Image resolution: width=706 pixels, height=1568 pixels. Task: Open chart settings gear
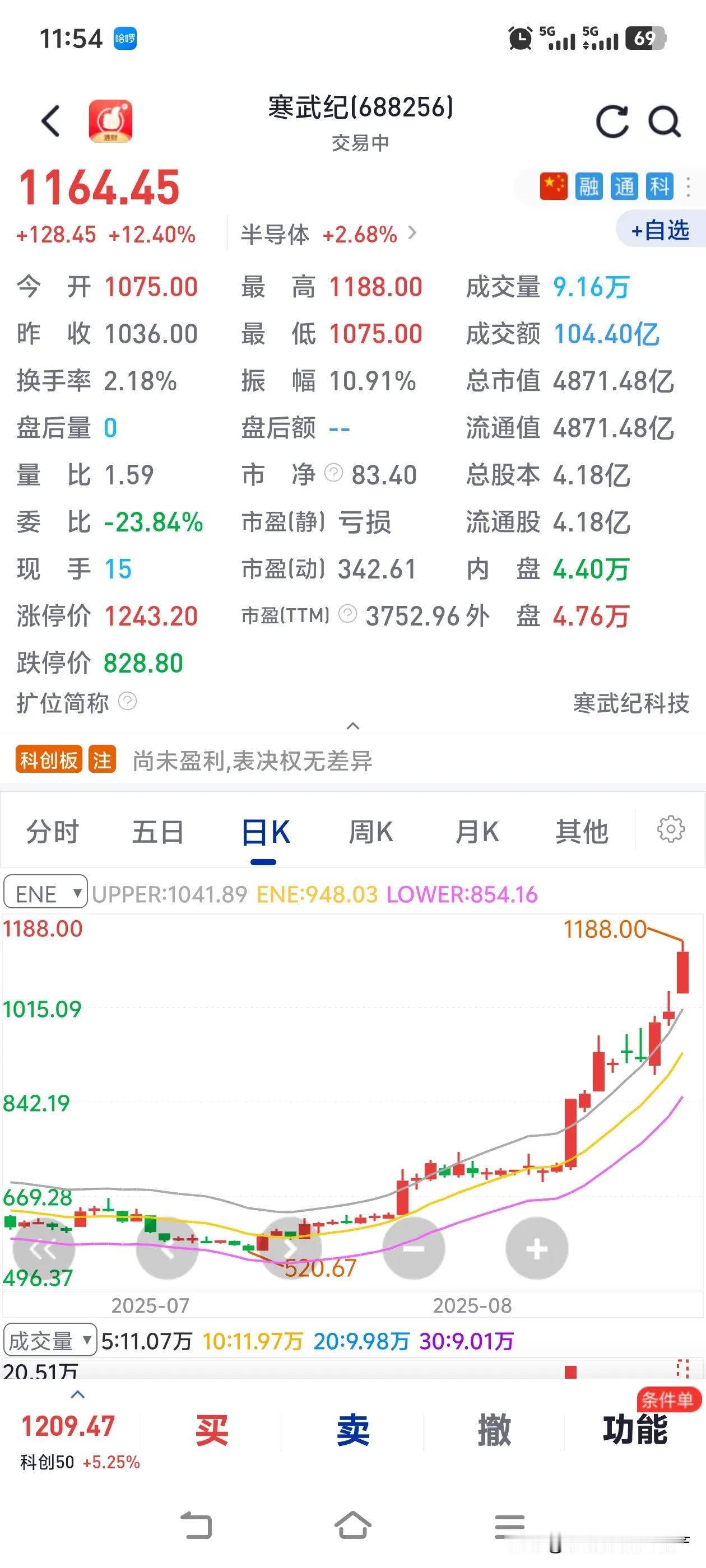[x=671, y=829]
